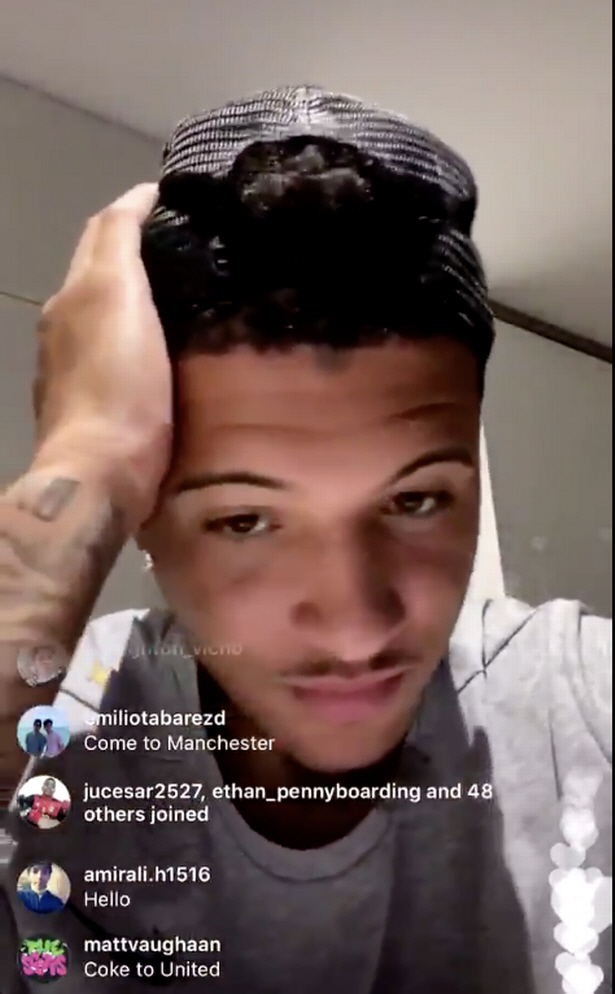Open the profile picture of the commenter saying 'Come to Manchester'

click(x=43, y=732)
